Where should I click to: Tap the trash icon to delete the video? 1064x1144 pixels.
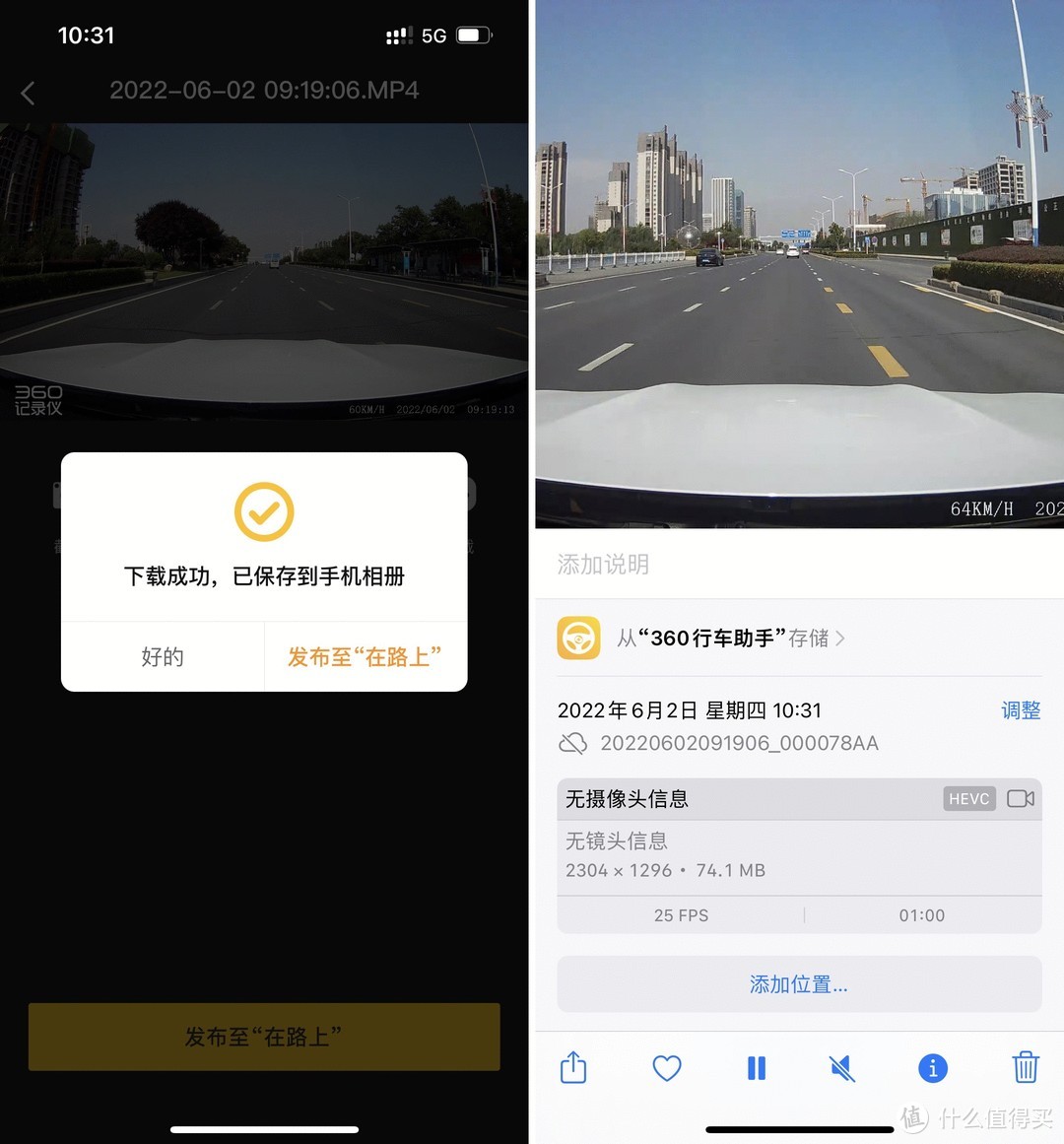1025,1067
